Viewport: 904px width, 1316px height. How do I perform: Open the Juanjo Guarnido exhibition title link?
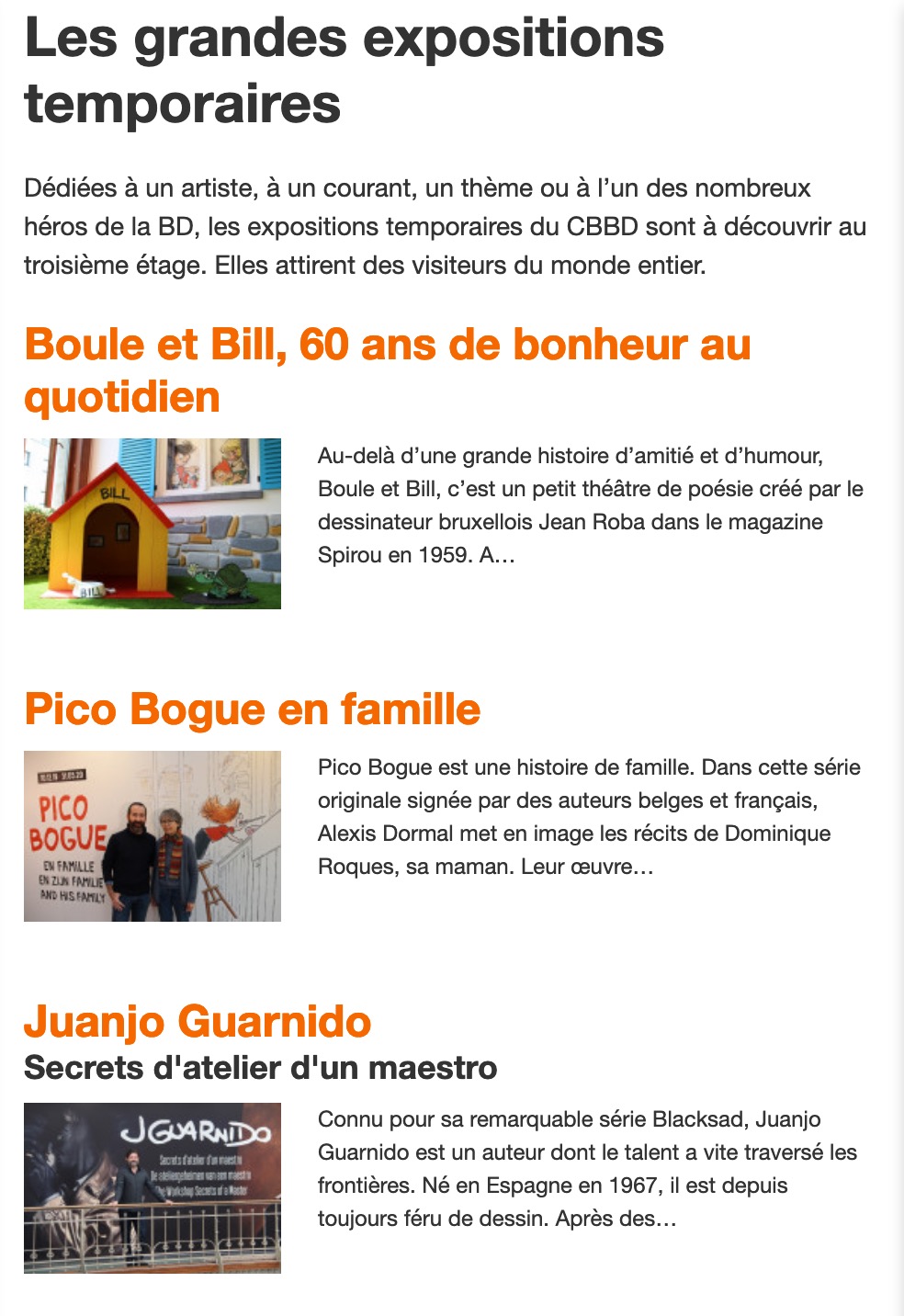click(198, 1021)
